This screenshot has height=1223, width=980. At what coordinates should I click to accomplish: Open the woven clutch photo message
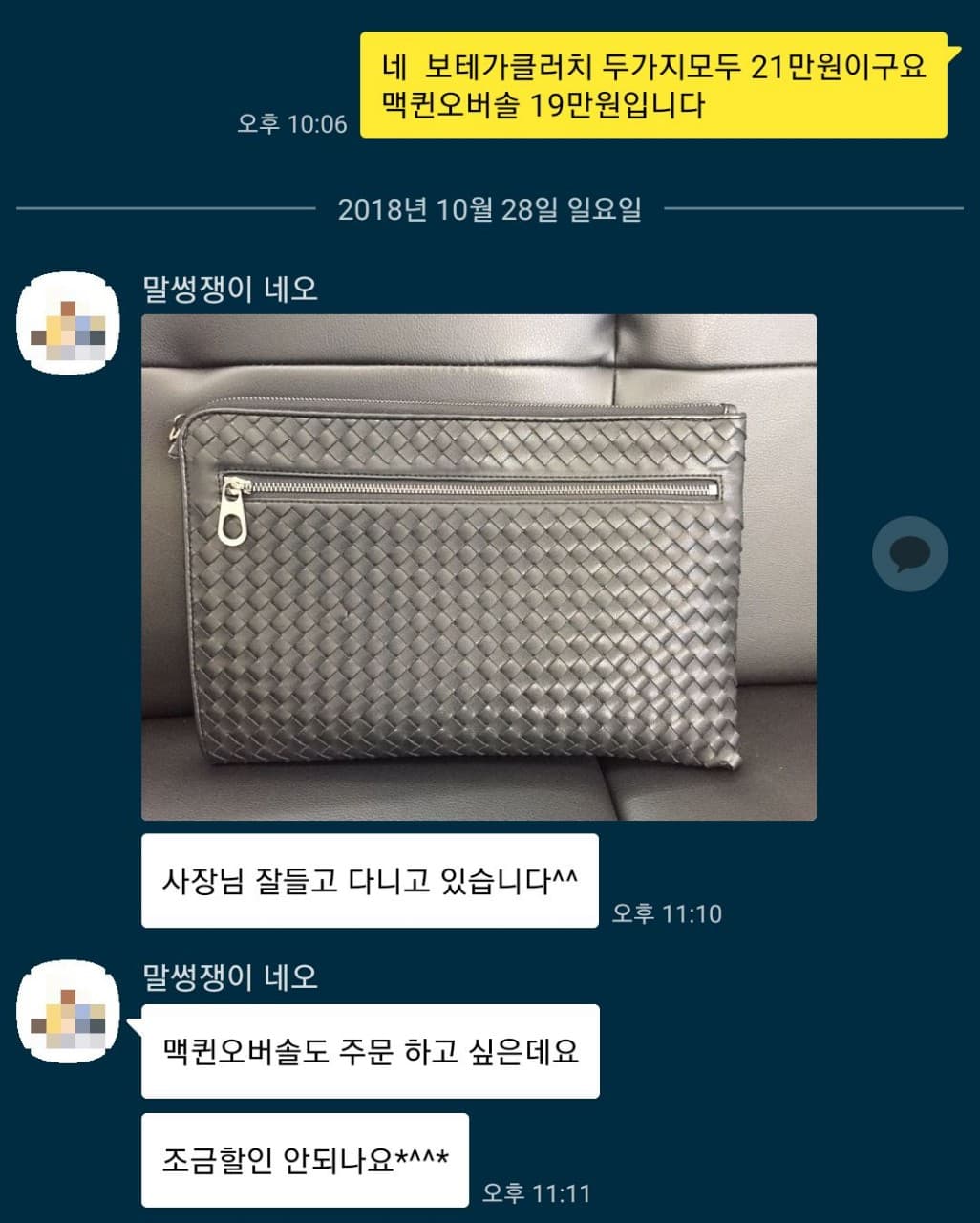coord(479,567)
